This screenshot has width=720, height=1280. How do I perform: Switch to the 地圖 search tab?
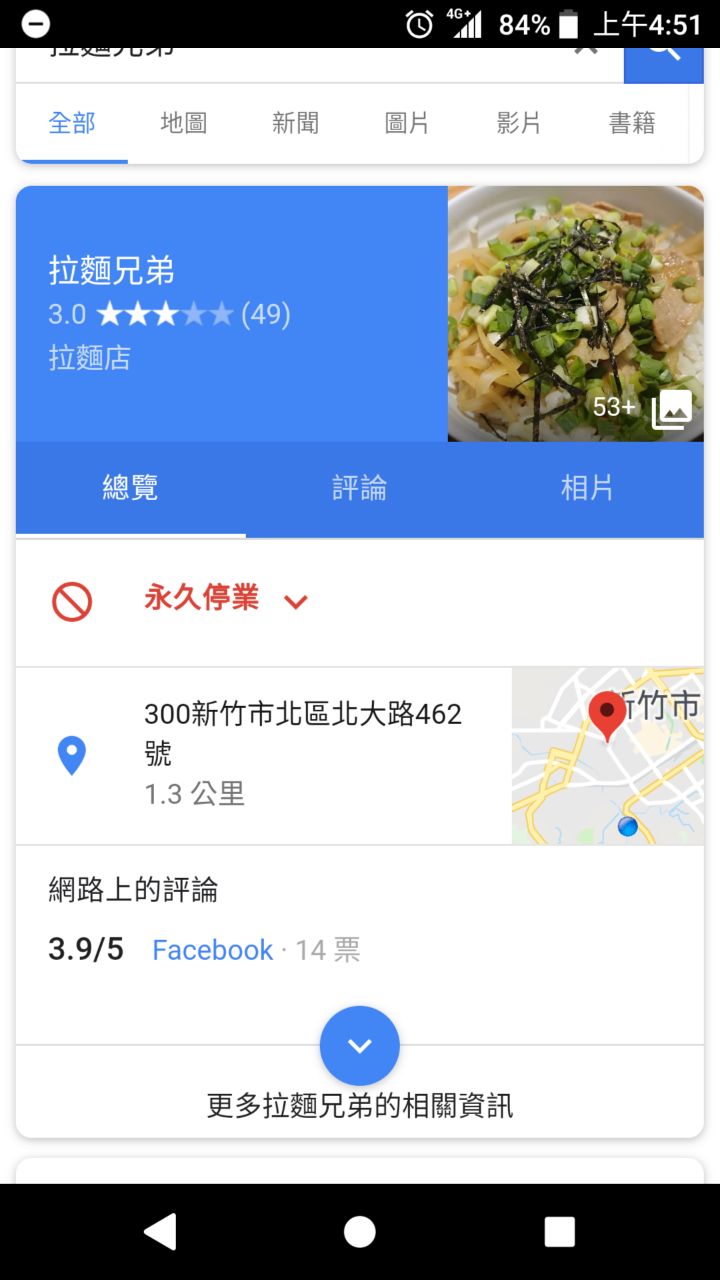[x=183, y=123]
